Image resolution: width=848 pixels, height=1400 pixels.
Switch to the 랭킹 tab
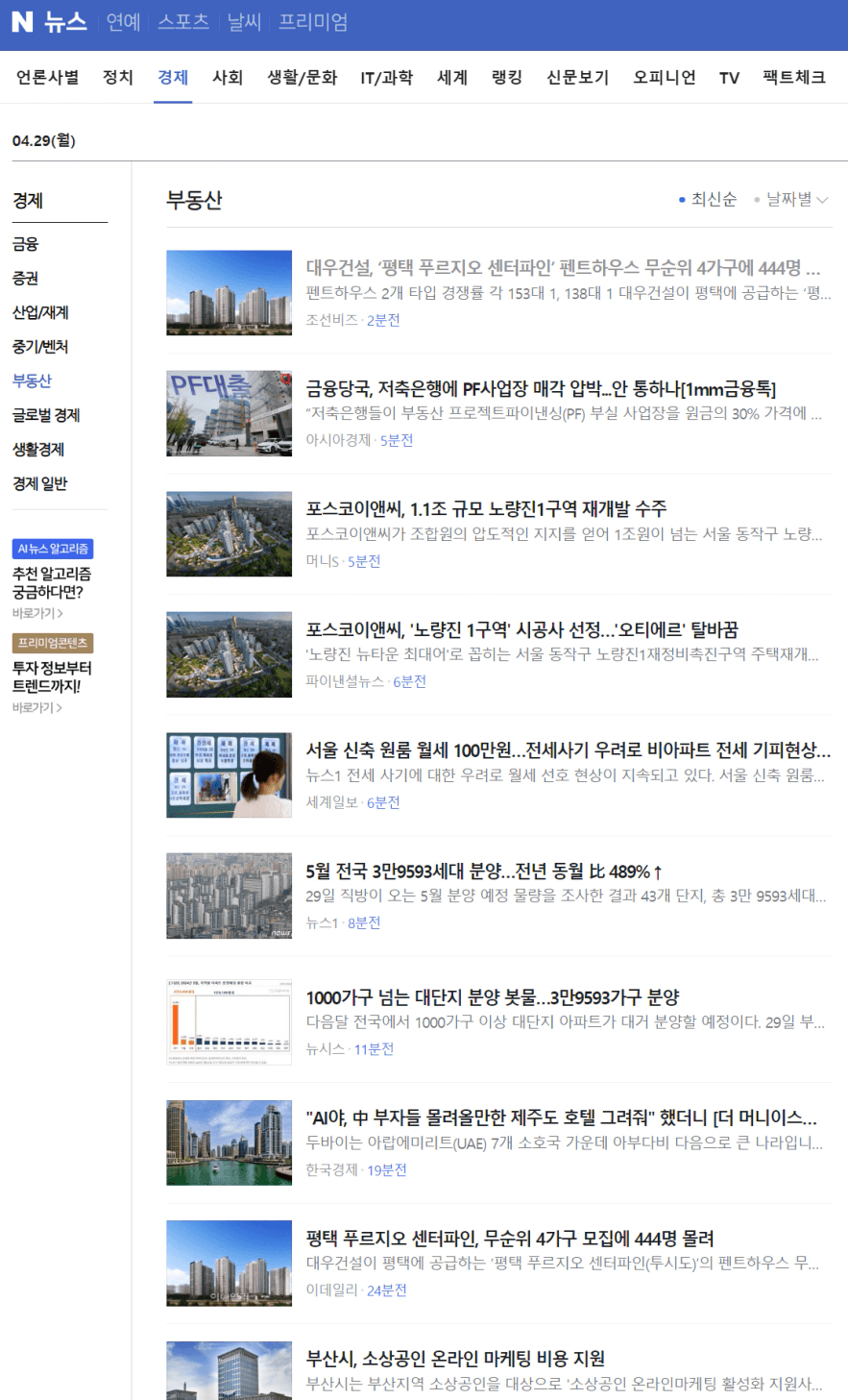[x=507, y=78]
